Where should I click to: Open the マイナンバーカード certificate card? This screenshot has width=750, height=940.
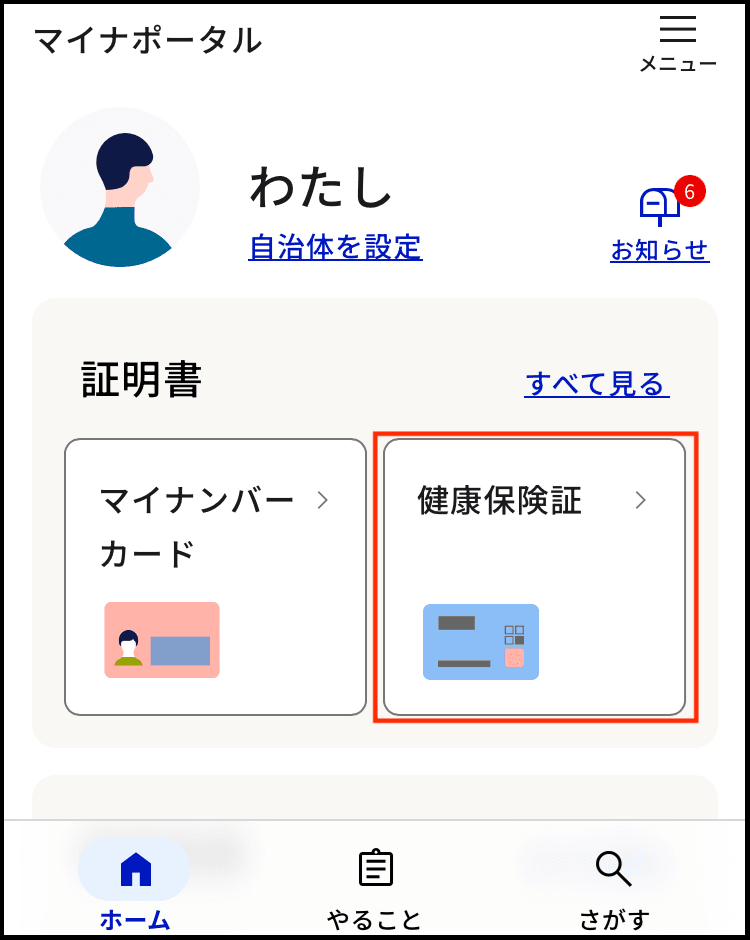coord(215,575)
